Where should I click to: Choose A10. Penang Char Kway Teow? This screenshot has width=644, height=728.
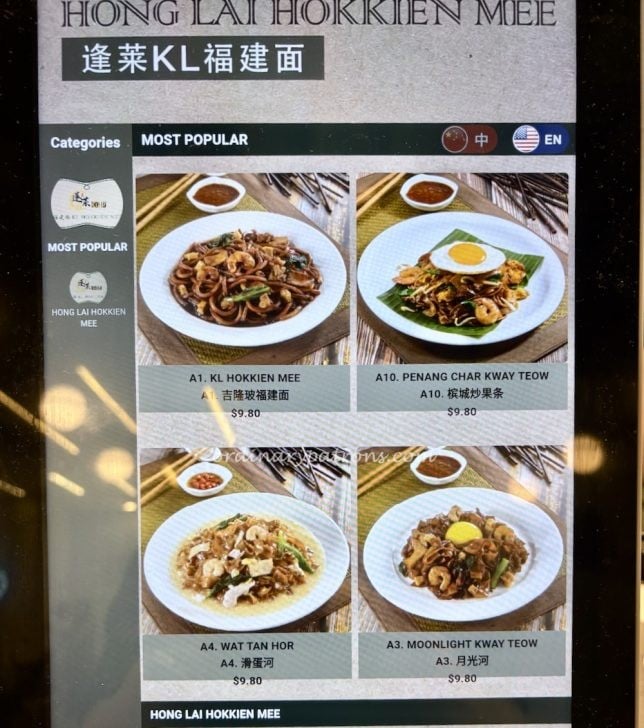[461, 290]
